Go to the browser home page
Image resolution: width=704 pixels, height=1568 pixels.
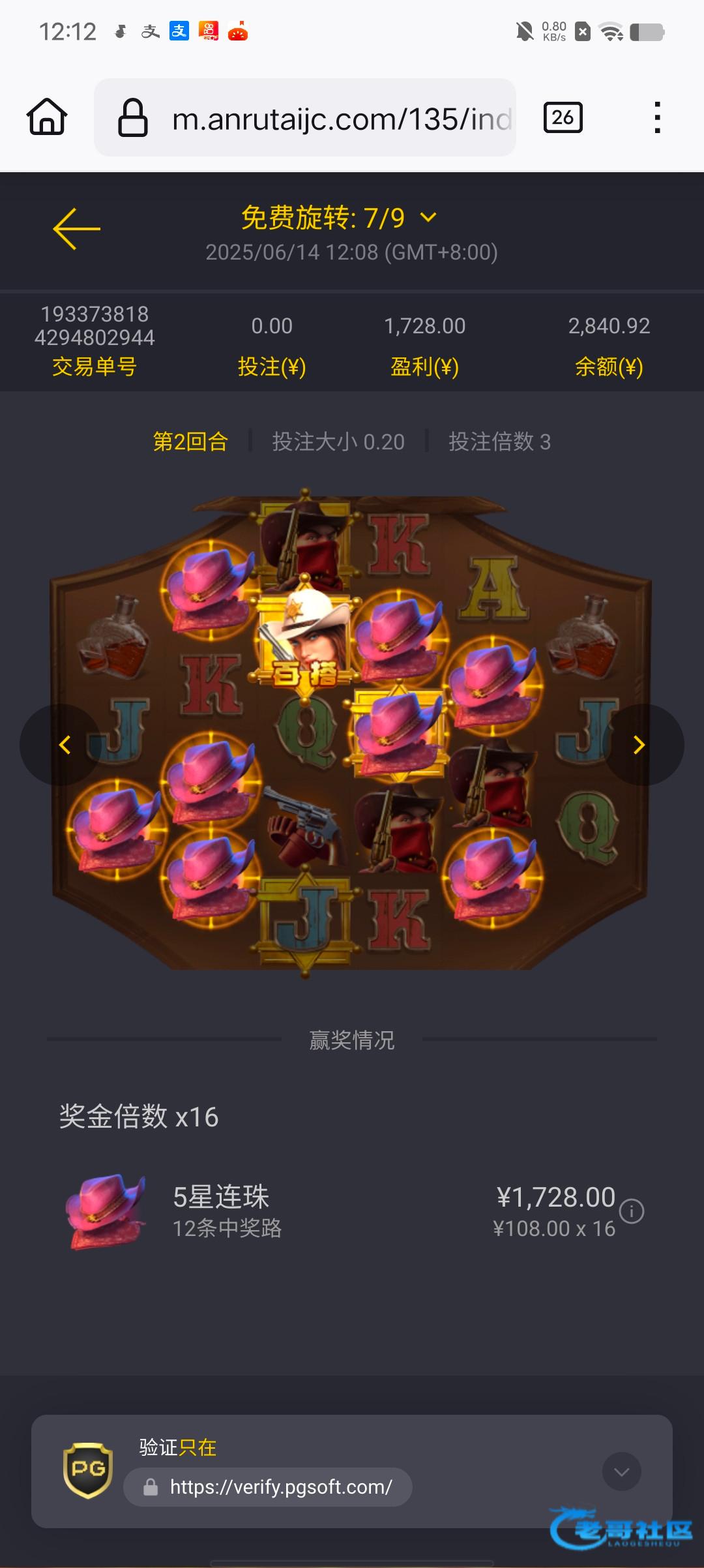click(x=47, y=117)
